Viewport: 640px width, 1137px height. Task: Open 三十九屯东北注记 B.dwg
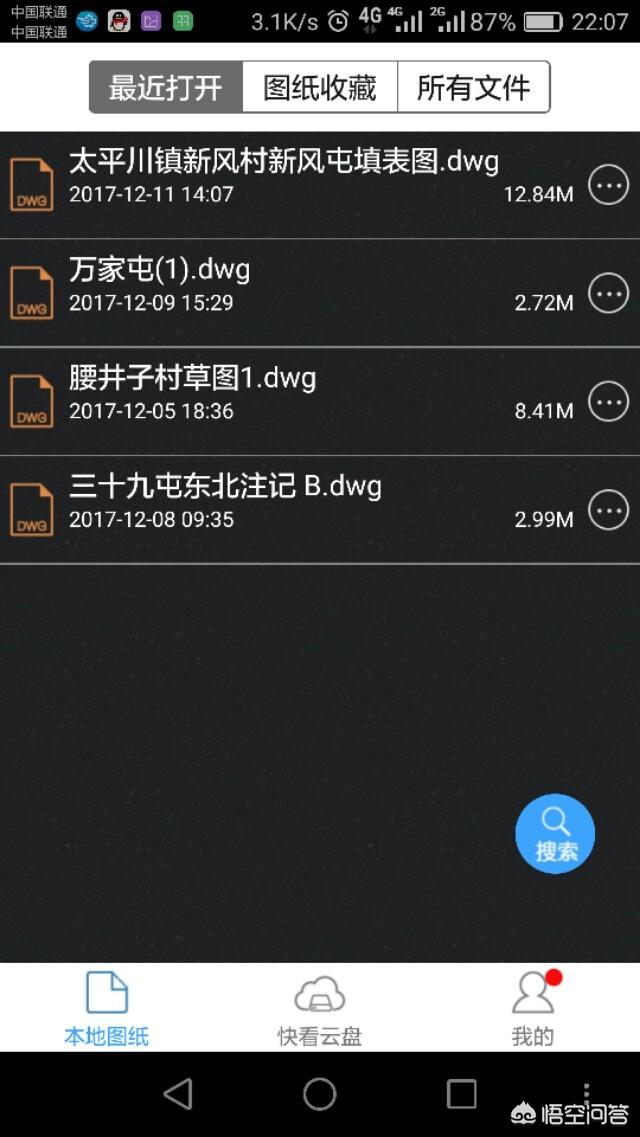coord(225,500)
